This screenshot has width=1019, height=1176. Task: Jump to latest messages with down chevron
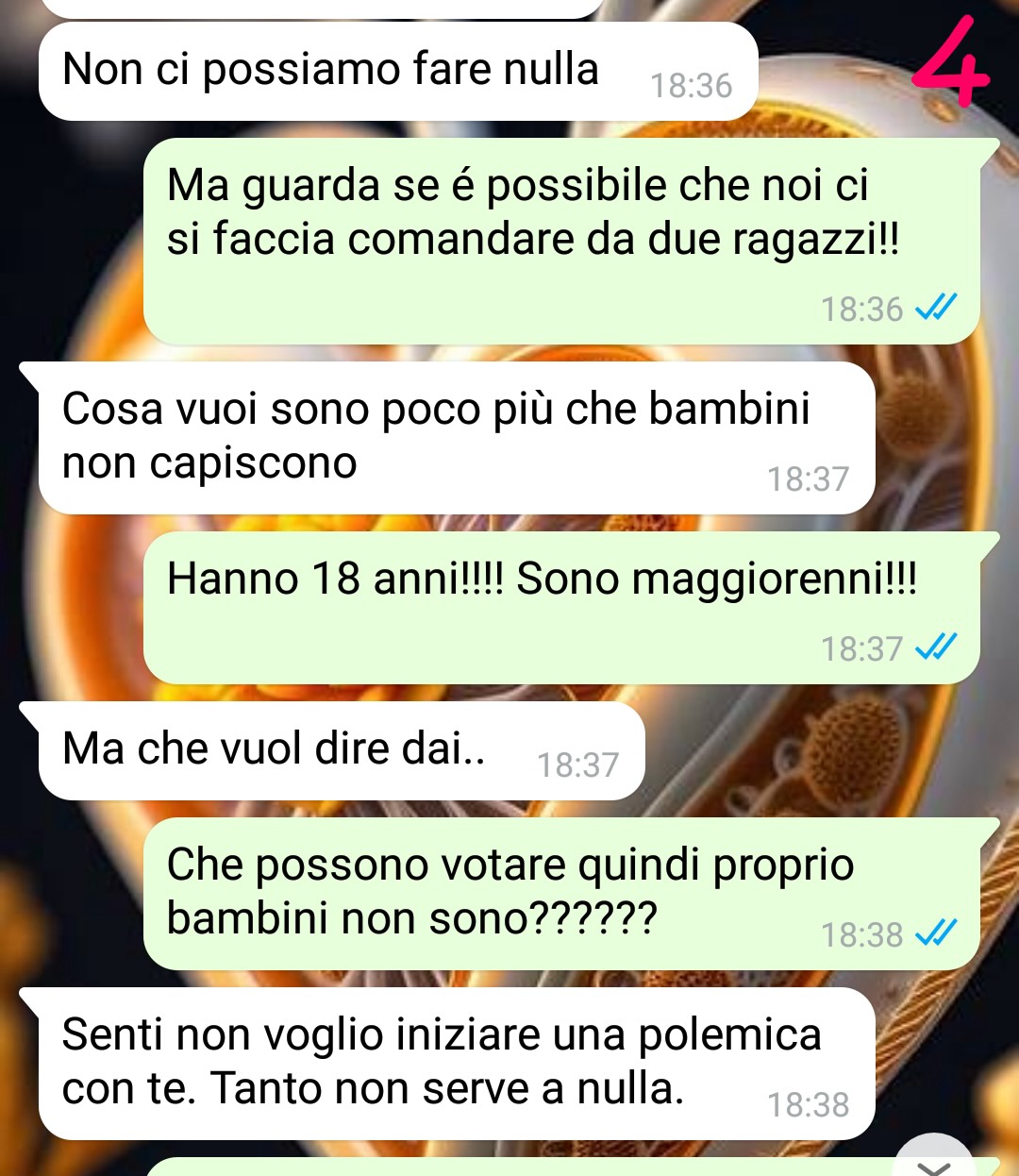pos(932,1162)
